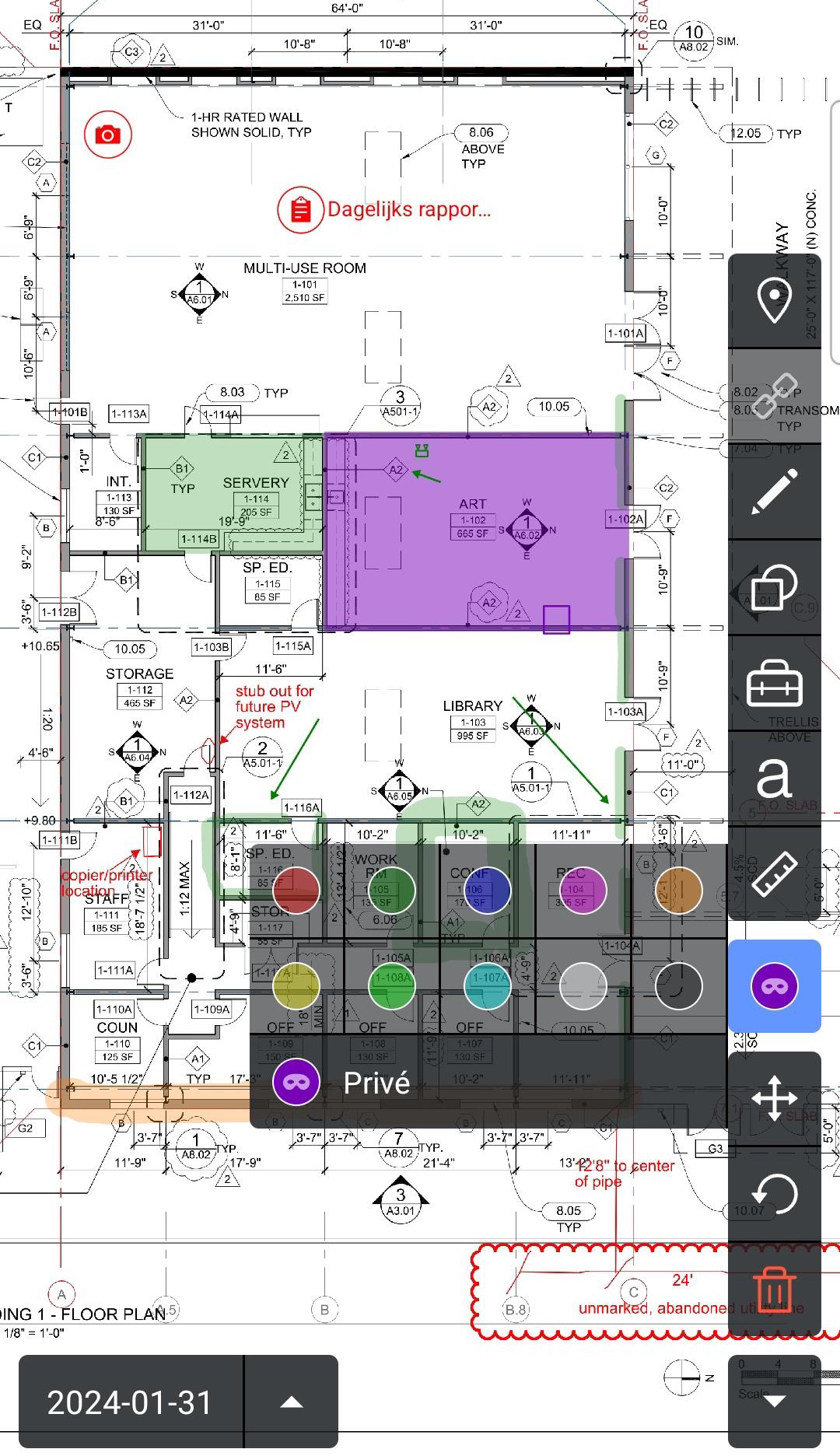Delete using the red trash icon
The width and height of the screenshot is (840, 1456).
[775, 1289]
